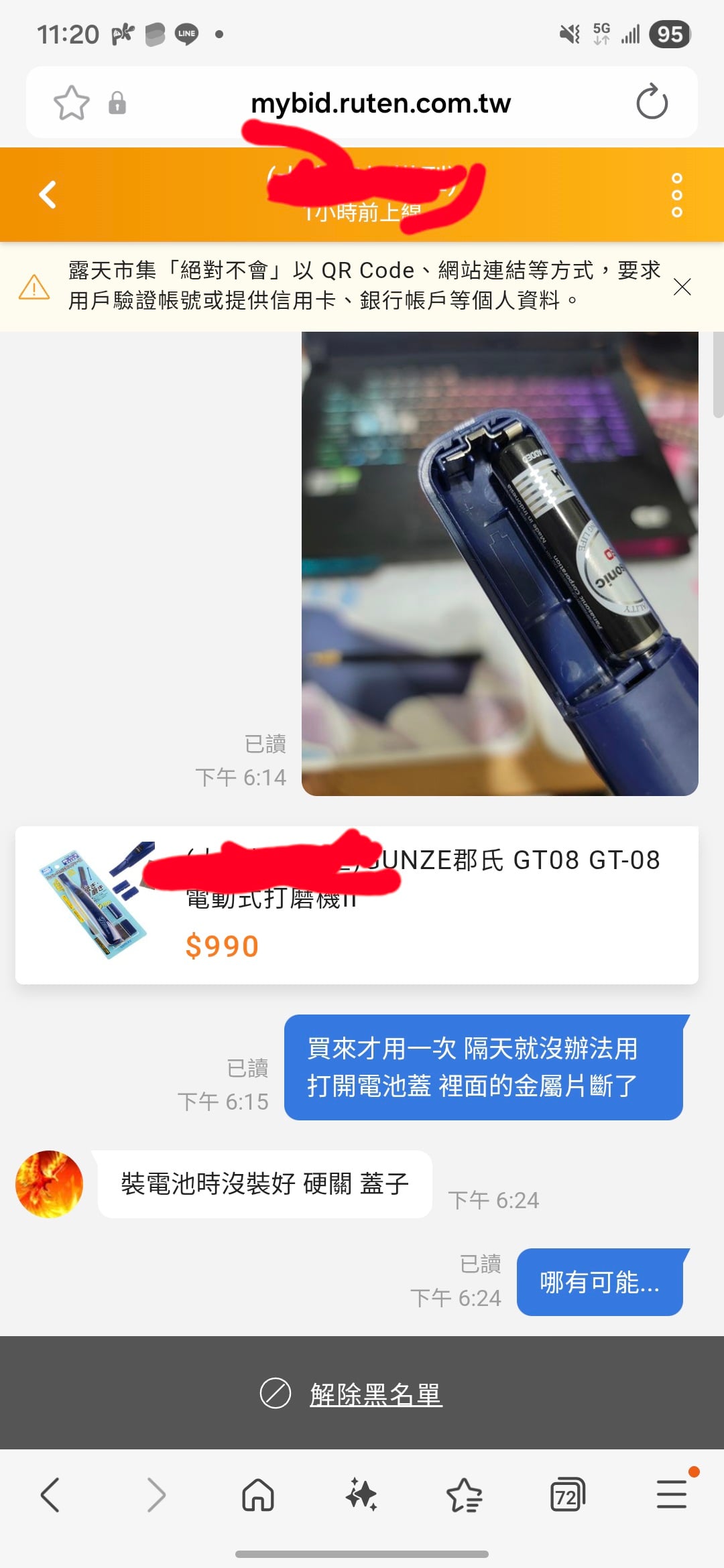Dismiss the QR Code warning banner
Image resolution: width=724 pixels, height=1568 pixels.
682,287
